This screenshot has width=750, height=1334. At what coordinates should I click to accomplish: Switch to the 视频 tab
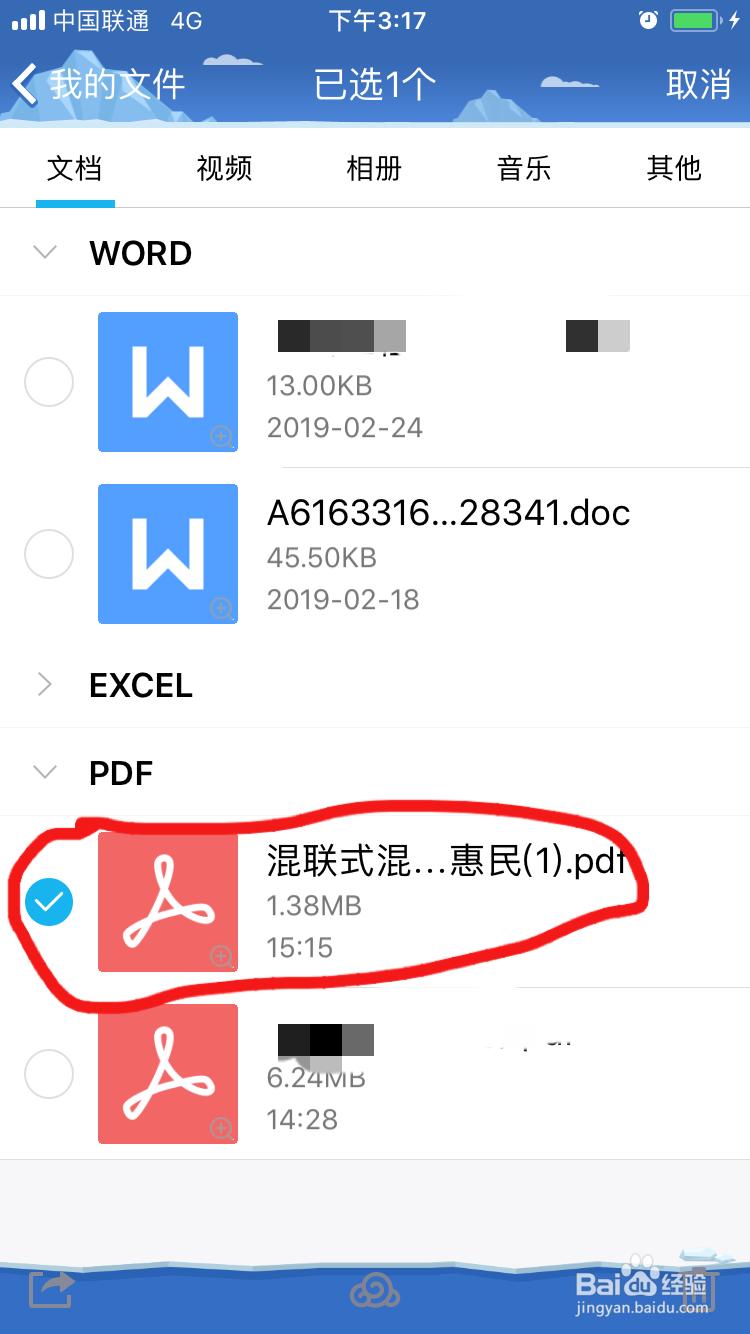tap(224, 169)
